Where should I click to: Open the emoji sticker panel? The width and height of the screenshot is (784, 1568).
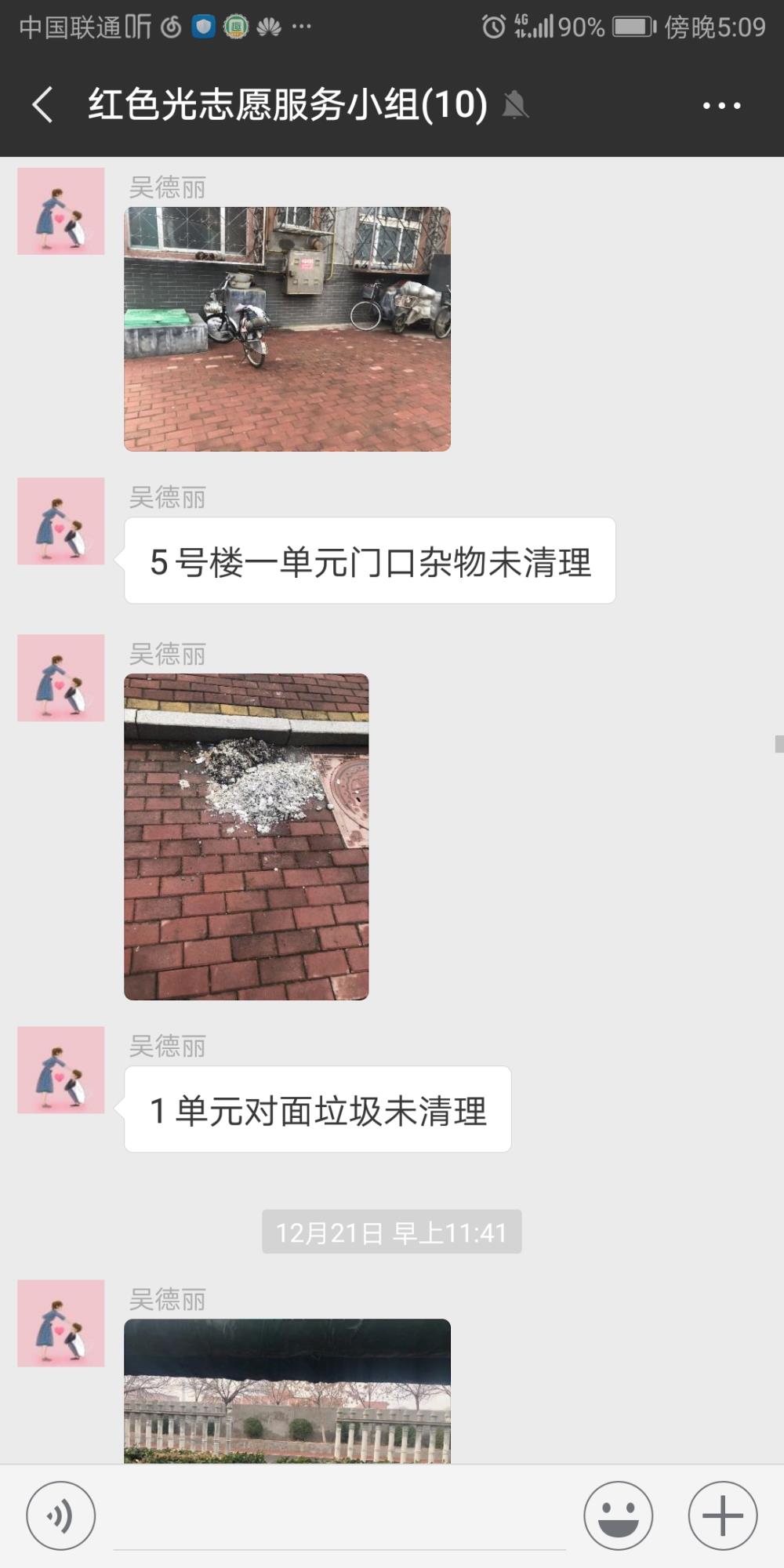(x=618, y=1515)
